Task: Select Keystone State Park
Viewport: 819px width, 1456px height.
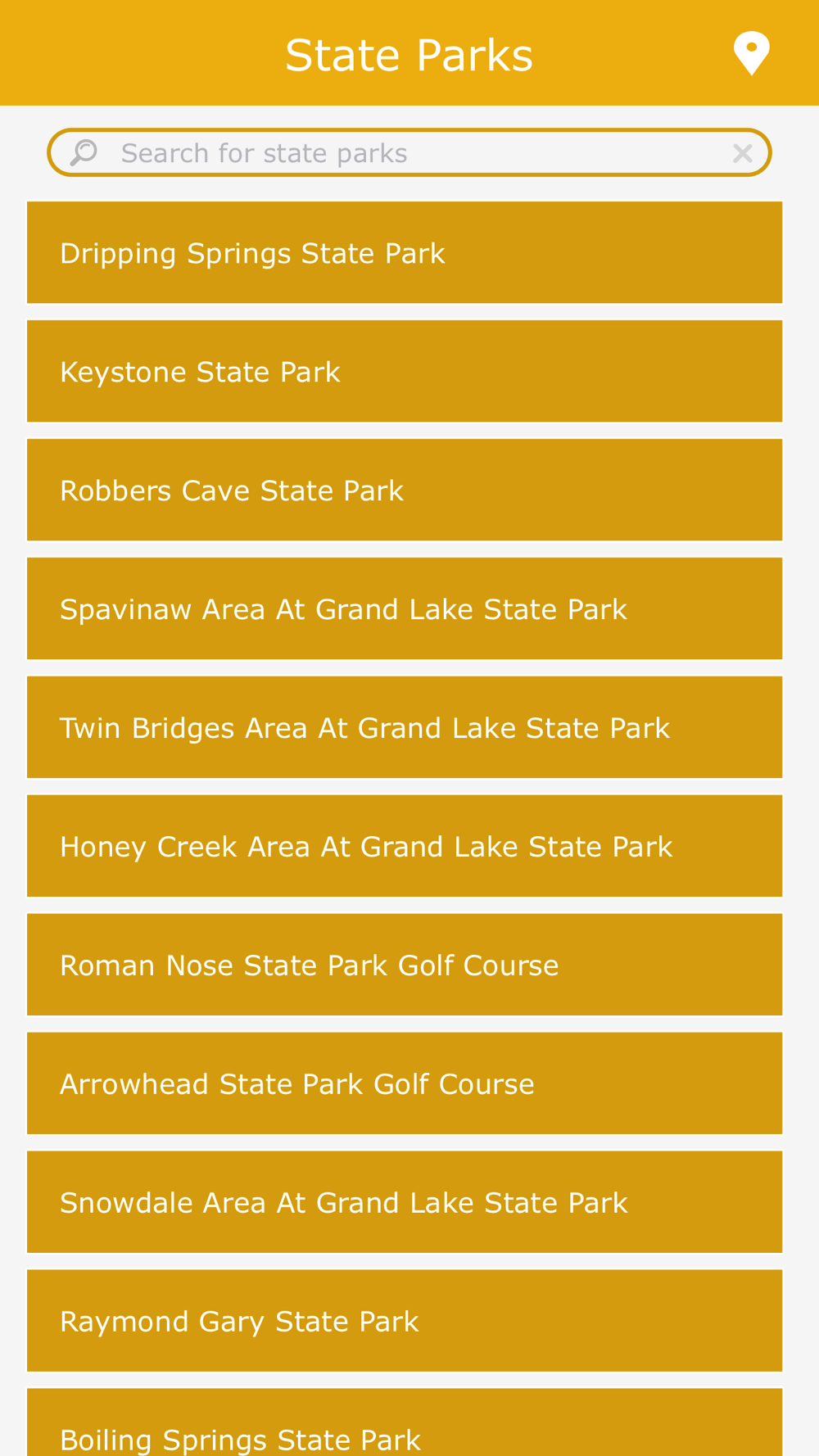Action: 405,371
